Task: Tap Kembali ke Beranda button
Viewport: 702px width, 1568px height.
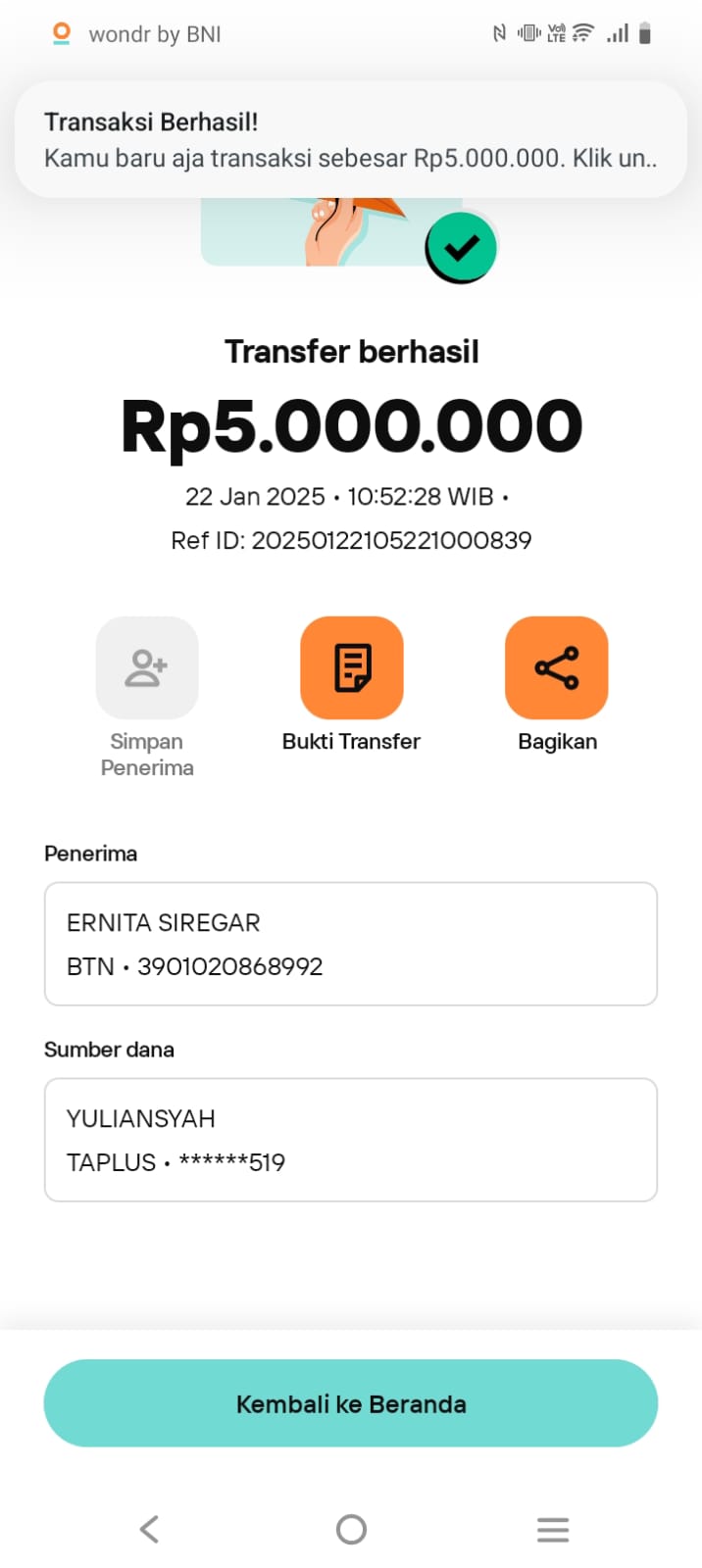Action: tap(350, 1403)
